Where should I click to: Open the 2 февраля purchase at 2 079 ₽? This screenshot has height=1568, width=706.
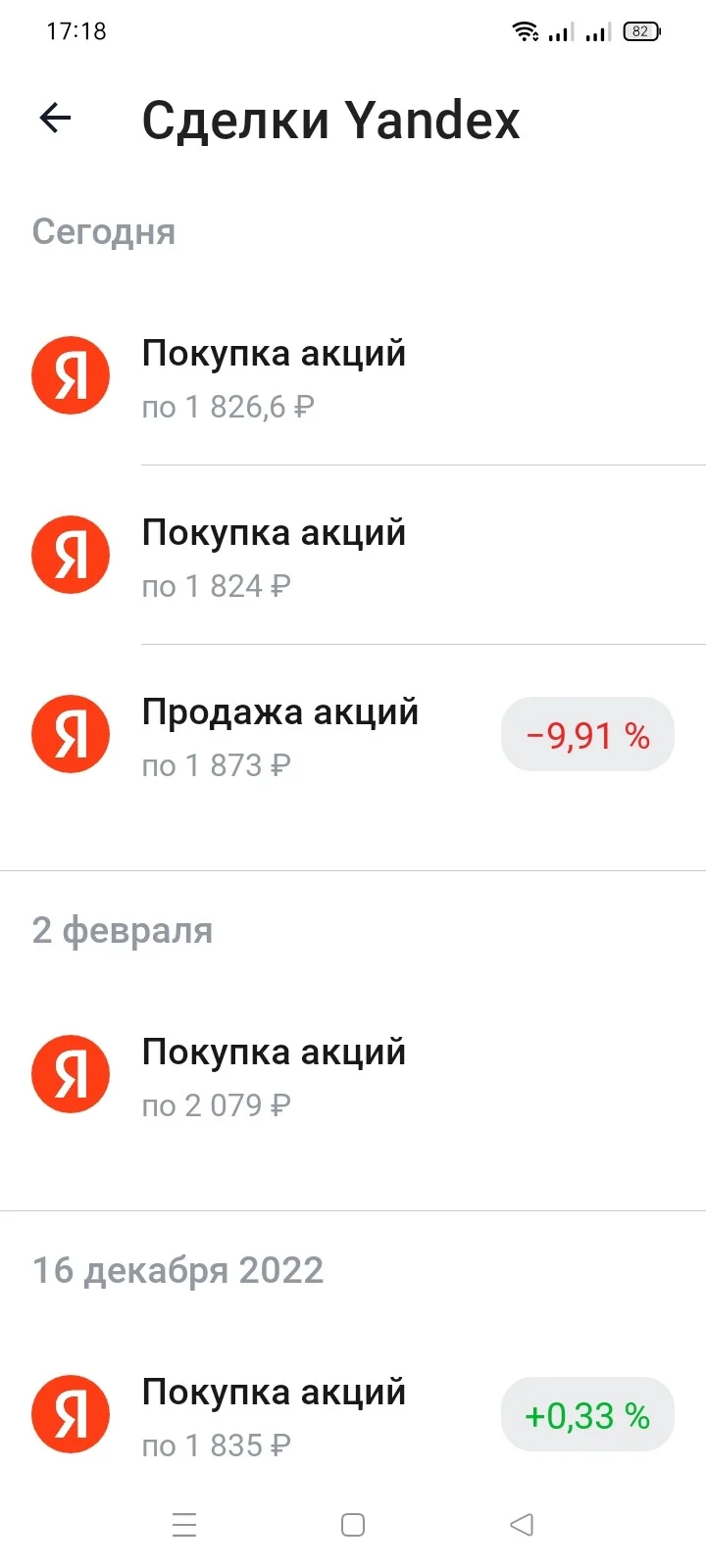[x=353, y=1075]
